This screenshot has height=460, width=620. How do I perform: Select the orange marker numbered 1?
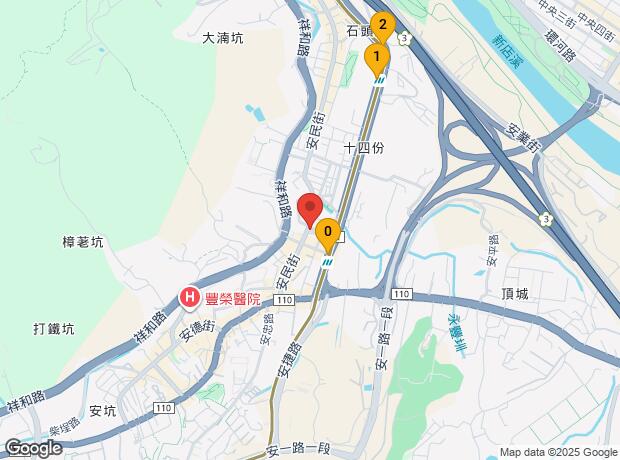377,60
